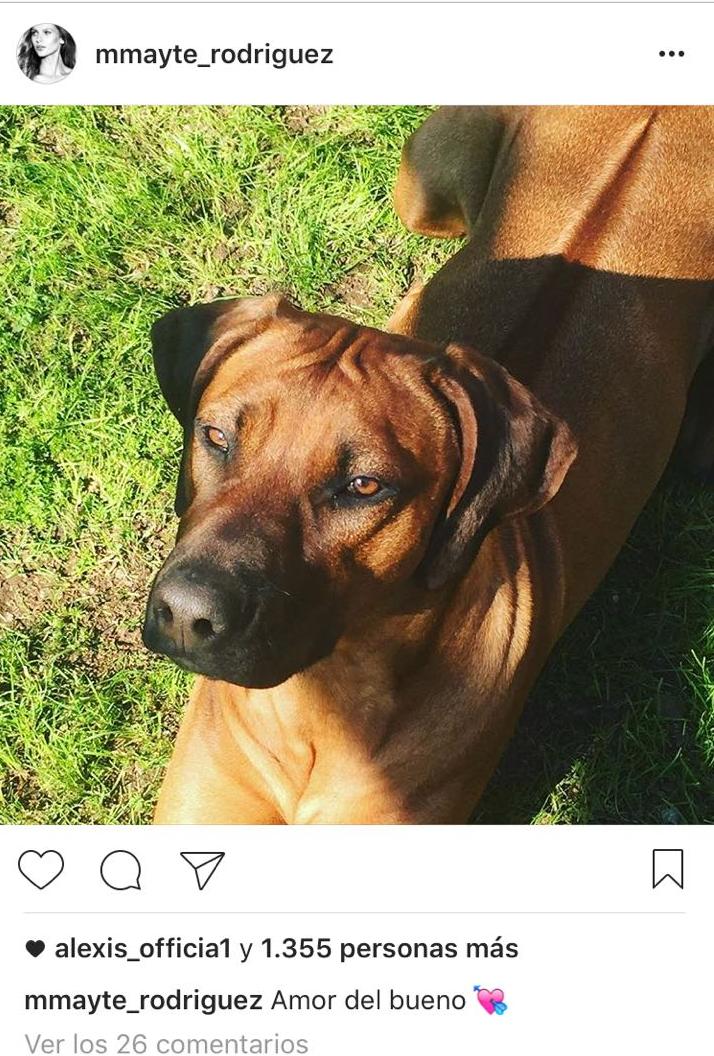Open the post's three-dot options menu
Image resolution: width=714 pixels, height=1056 pixels.
pyautogui.click(x=671, y=54)
